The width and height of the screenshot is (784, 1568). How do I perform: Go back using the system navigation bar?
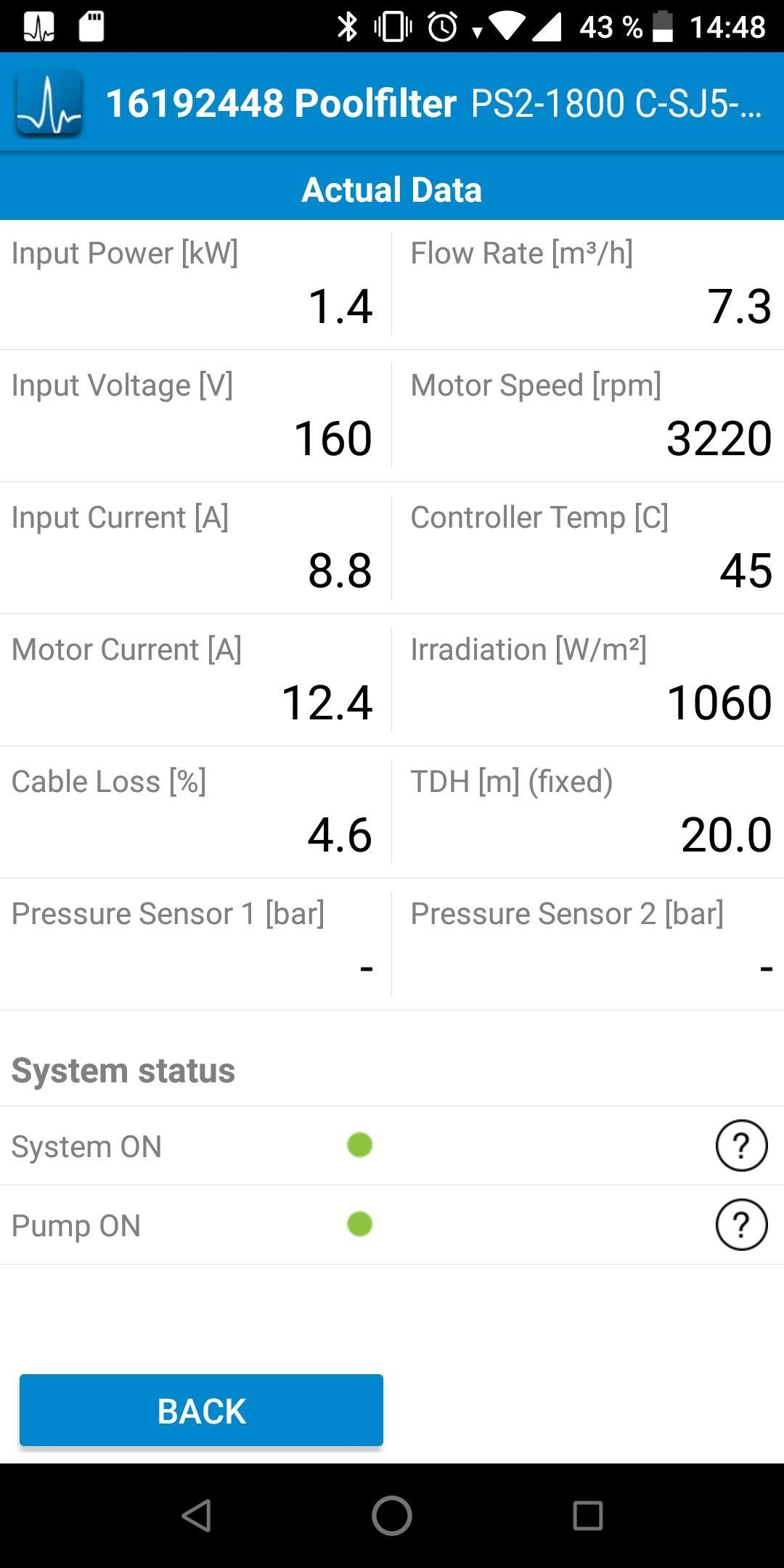[196, 1516]
